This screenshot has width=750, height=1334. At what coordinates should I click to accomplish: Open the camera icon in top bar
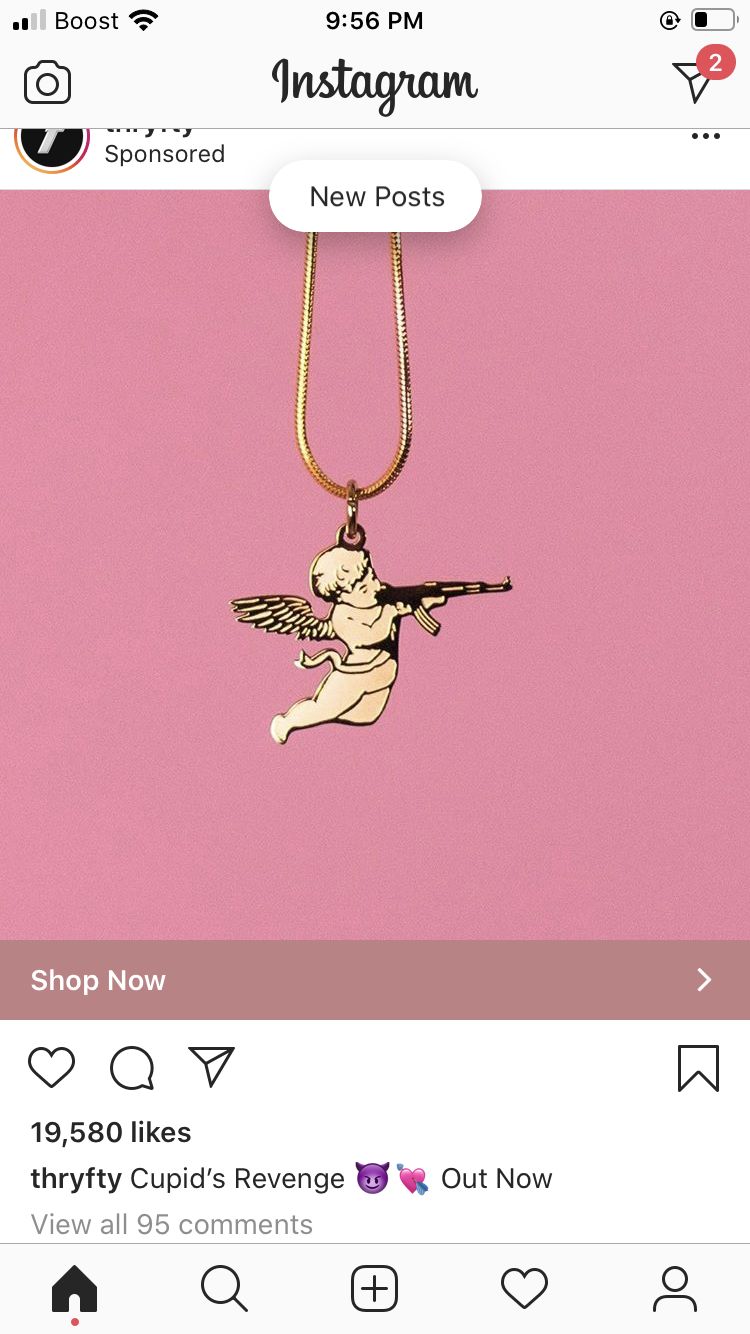[x=47, y=83]
